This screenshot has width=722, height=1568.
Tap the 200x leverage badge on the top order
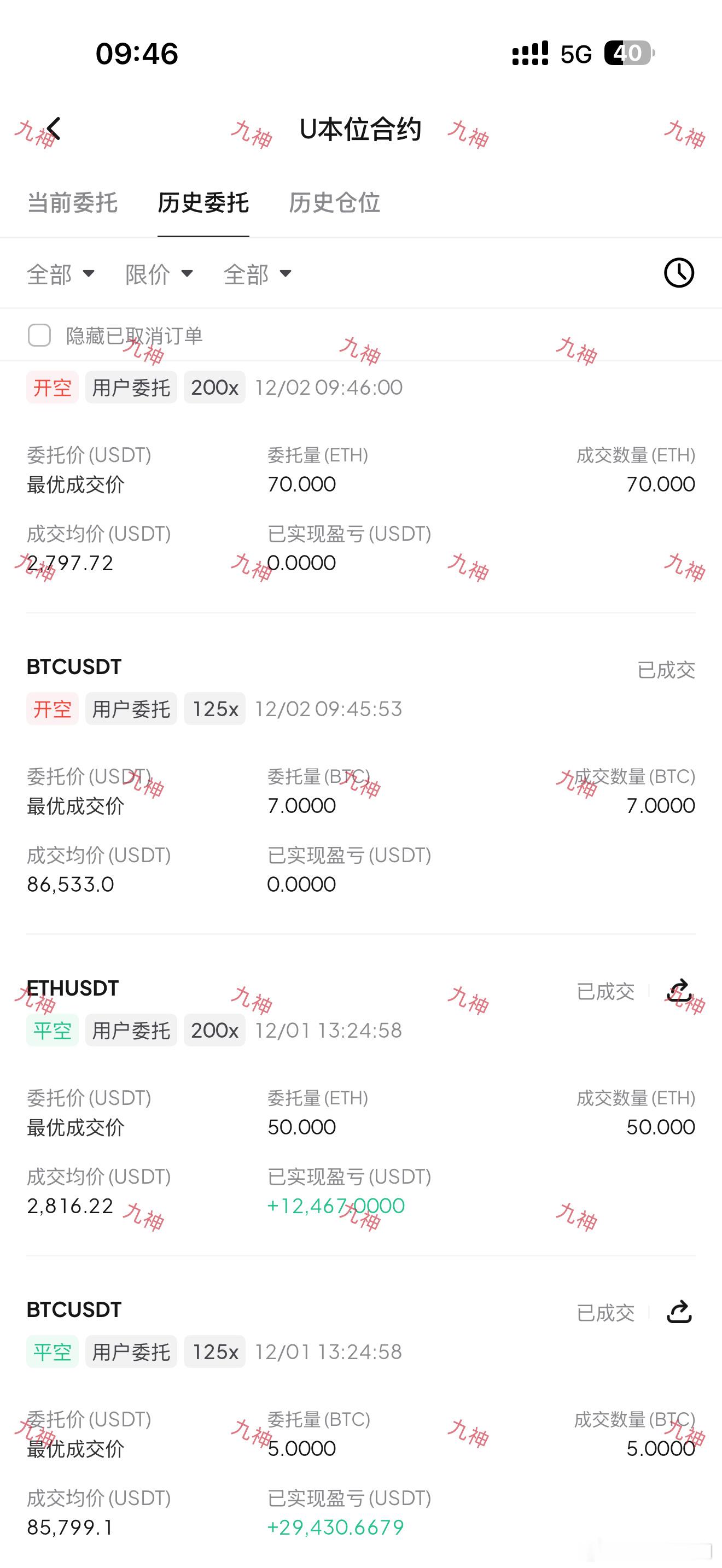click(x=214, y=387)
